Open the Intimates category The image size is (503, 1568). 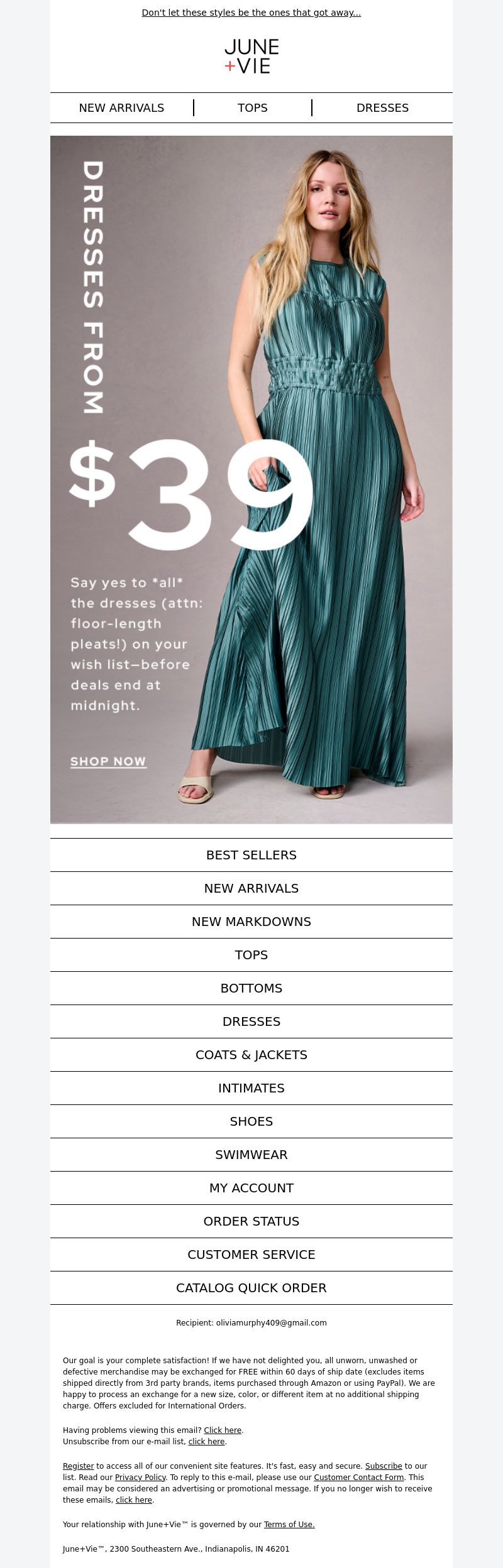(x=251, y=1088)
